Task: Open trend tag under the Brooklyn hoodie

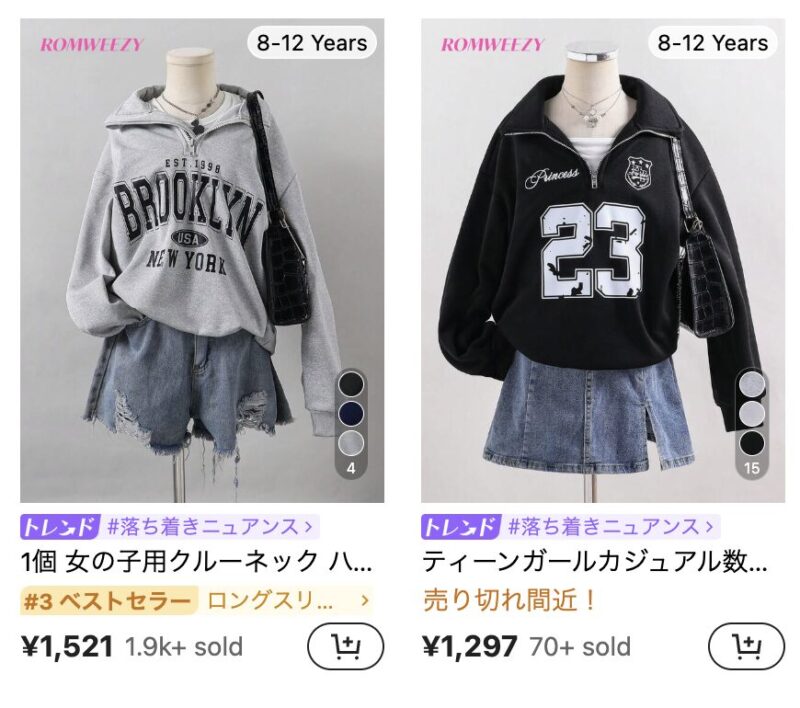Action: click(167, 526)
